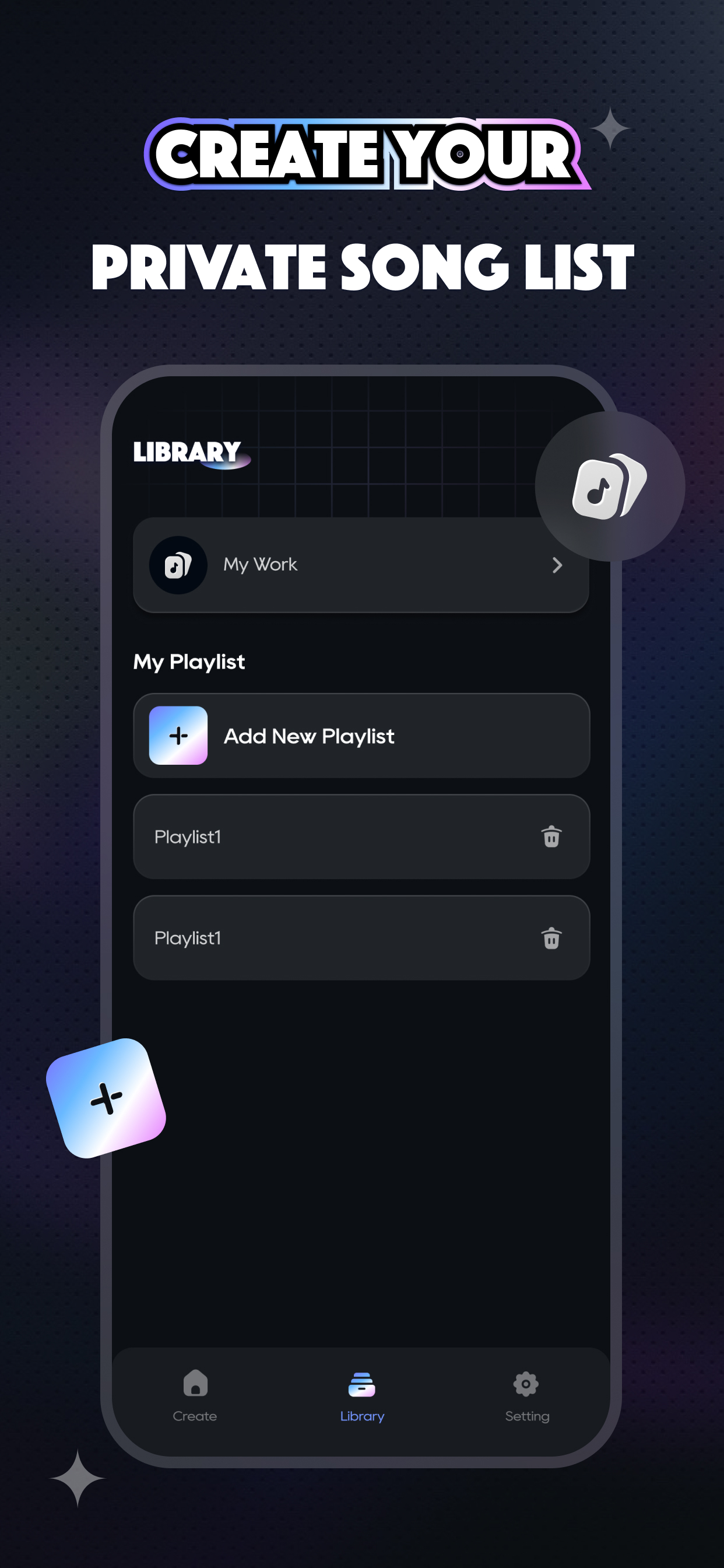The image size is (724, 1568).
Task: Tap the My Work music icon
Action: 177,565
